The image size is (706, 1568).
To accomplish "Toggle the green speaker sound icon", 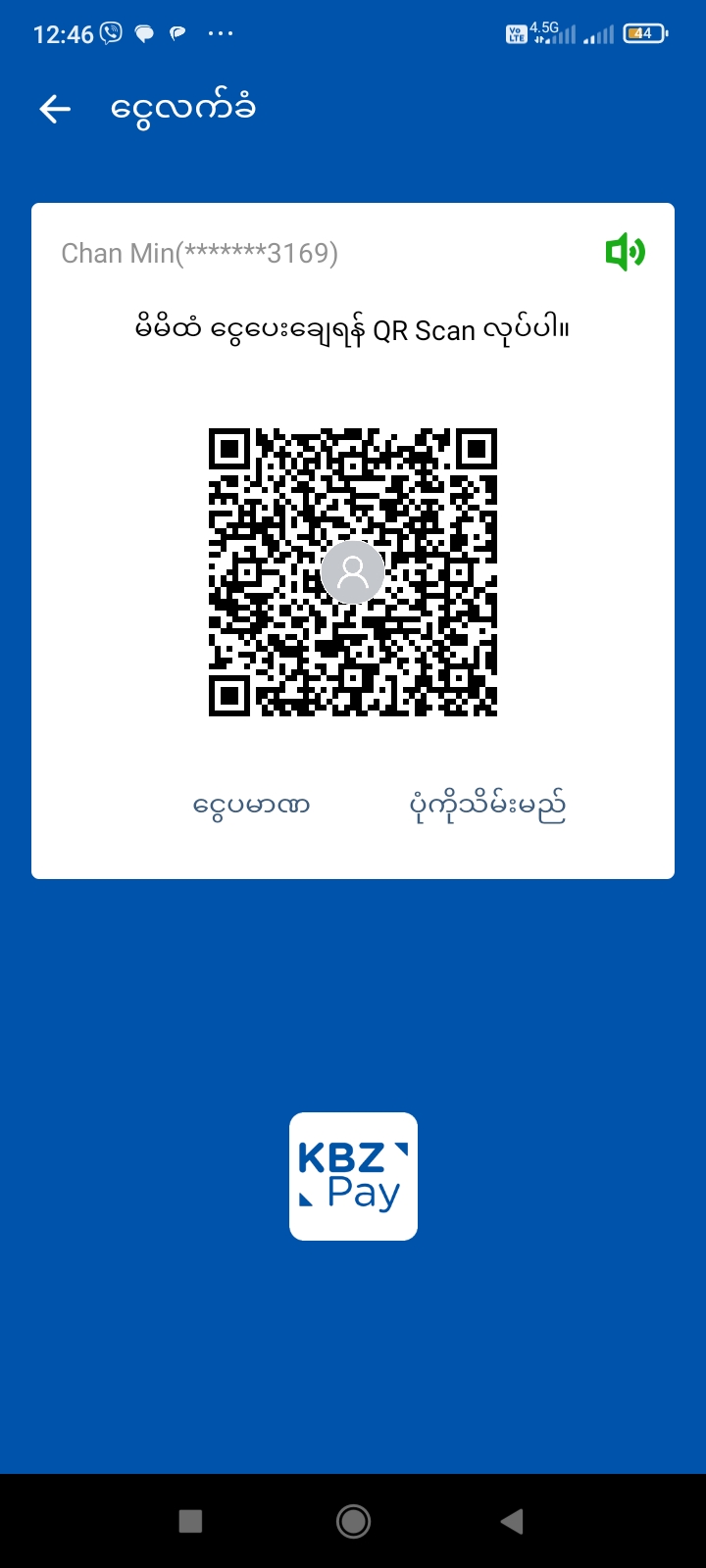I will (625, 253).
